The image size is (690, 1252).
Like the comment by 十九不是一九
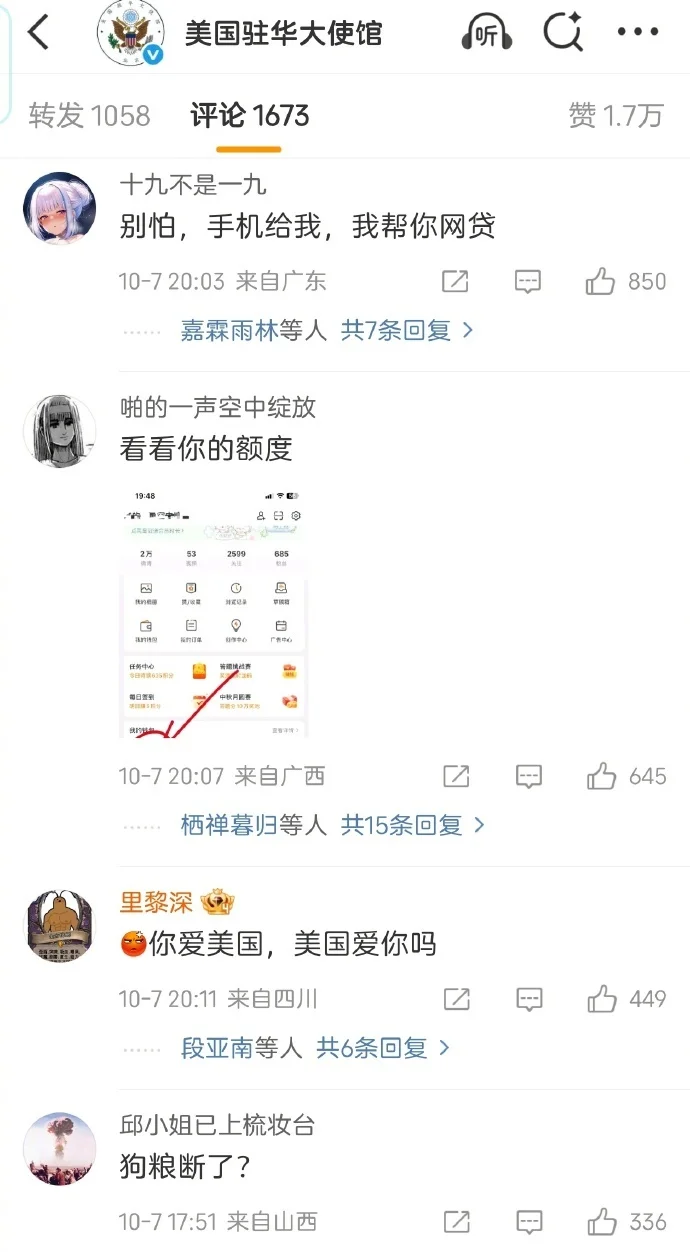(x=601, y=282)
